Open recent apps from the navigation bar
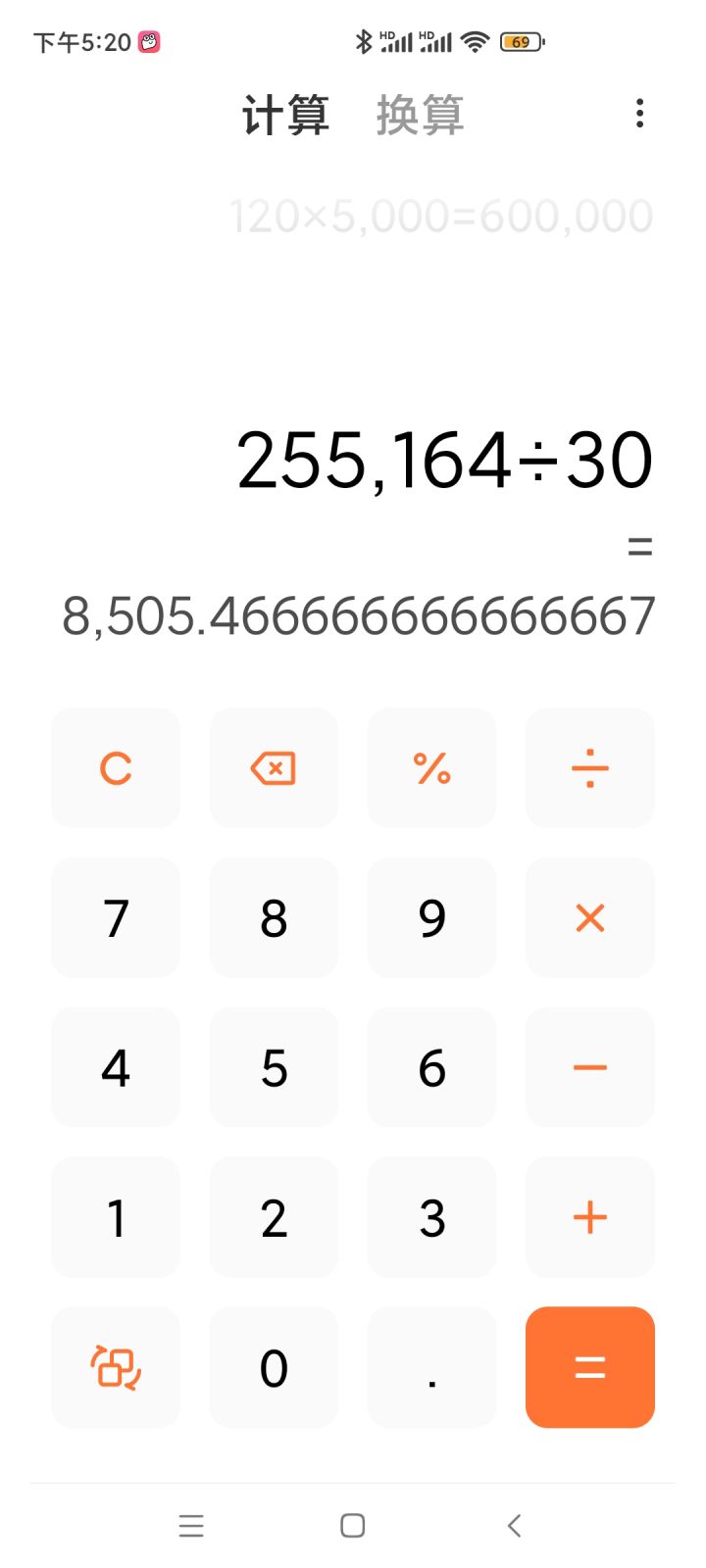706x1568 pixels. pyautogui.click(x=191, y=1526)
